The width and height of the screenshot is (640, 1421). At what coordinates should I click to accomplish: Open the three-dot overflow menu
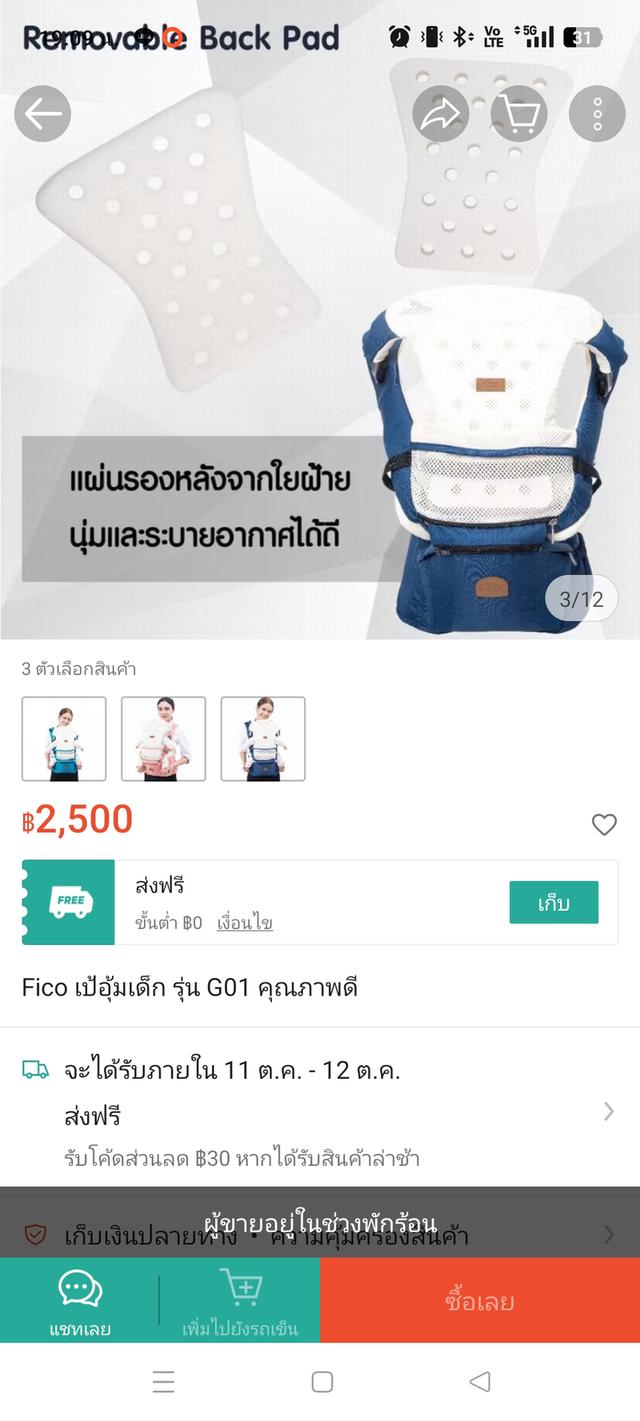[x=597, y=114]
